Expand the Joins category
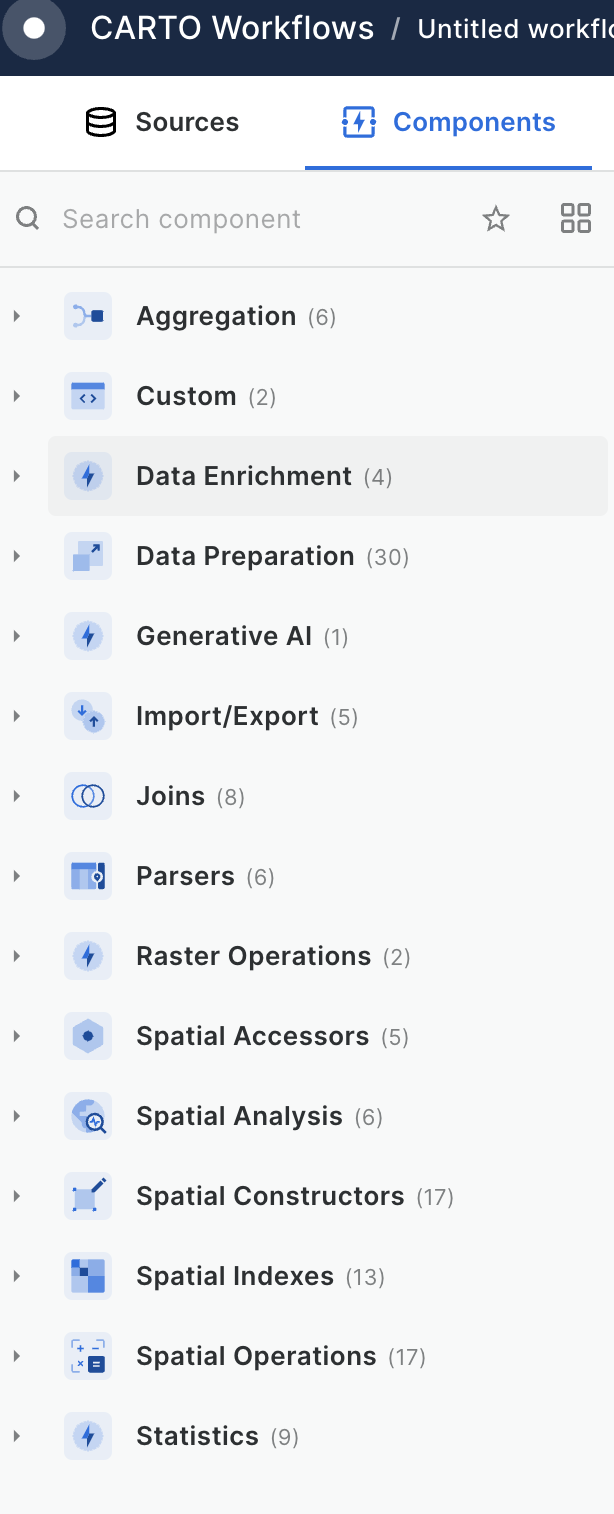Screen dimensions: 614x1514 pyautogui.click(x=170, y=796)
